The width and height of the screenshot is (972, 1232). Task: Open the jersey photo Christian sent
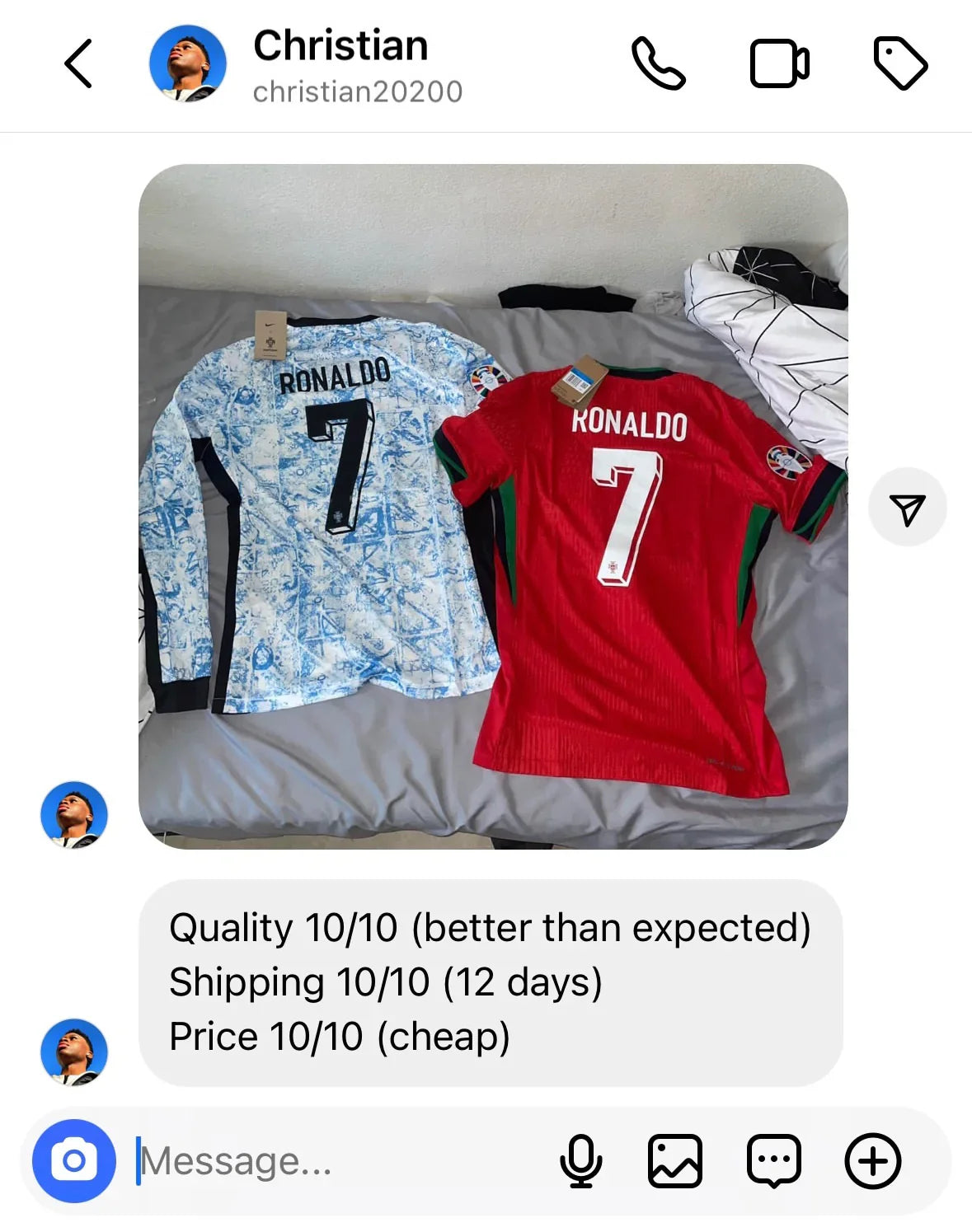493,506
